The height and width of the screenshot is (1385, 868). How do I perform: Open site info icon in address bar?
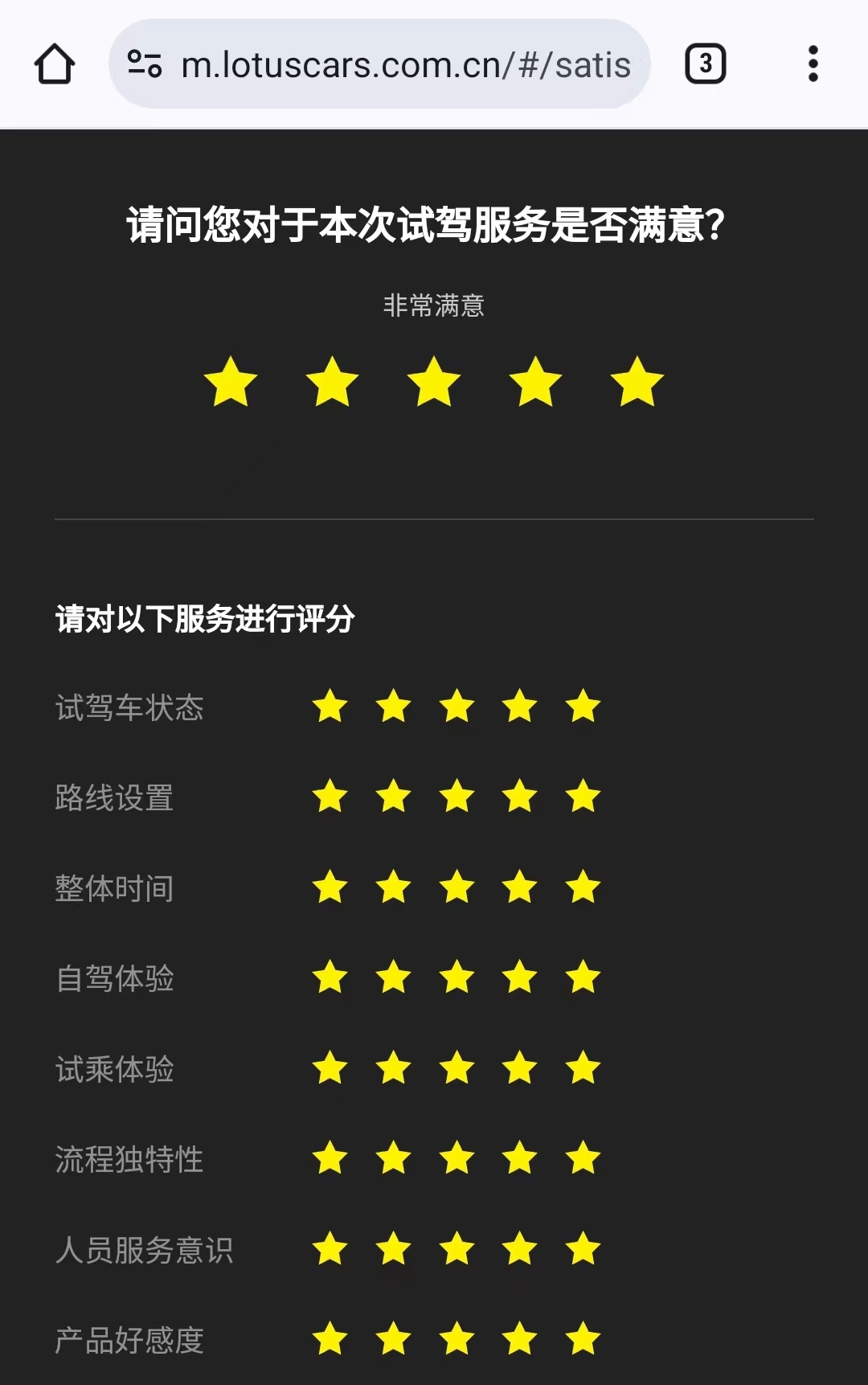point(145,64)
